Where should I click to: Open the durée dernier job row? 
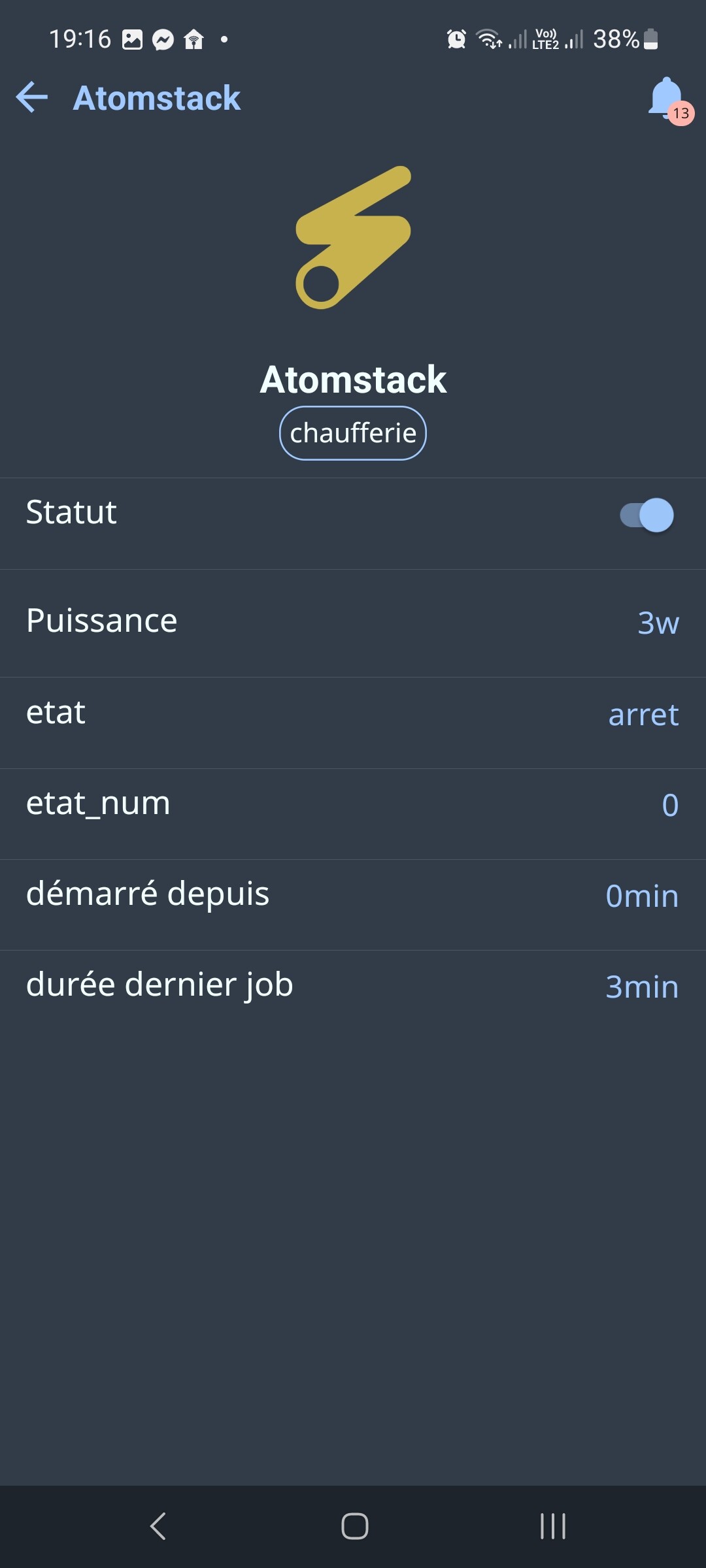[x=353, y=987]
